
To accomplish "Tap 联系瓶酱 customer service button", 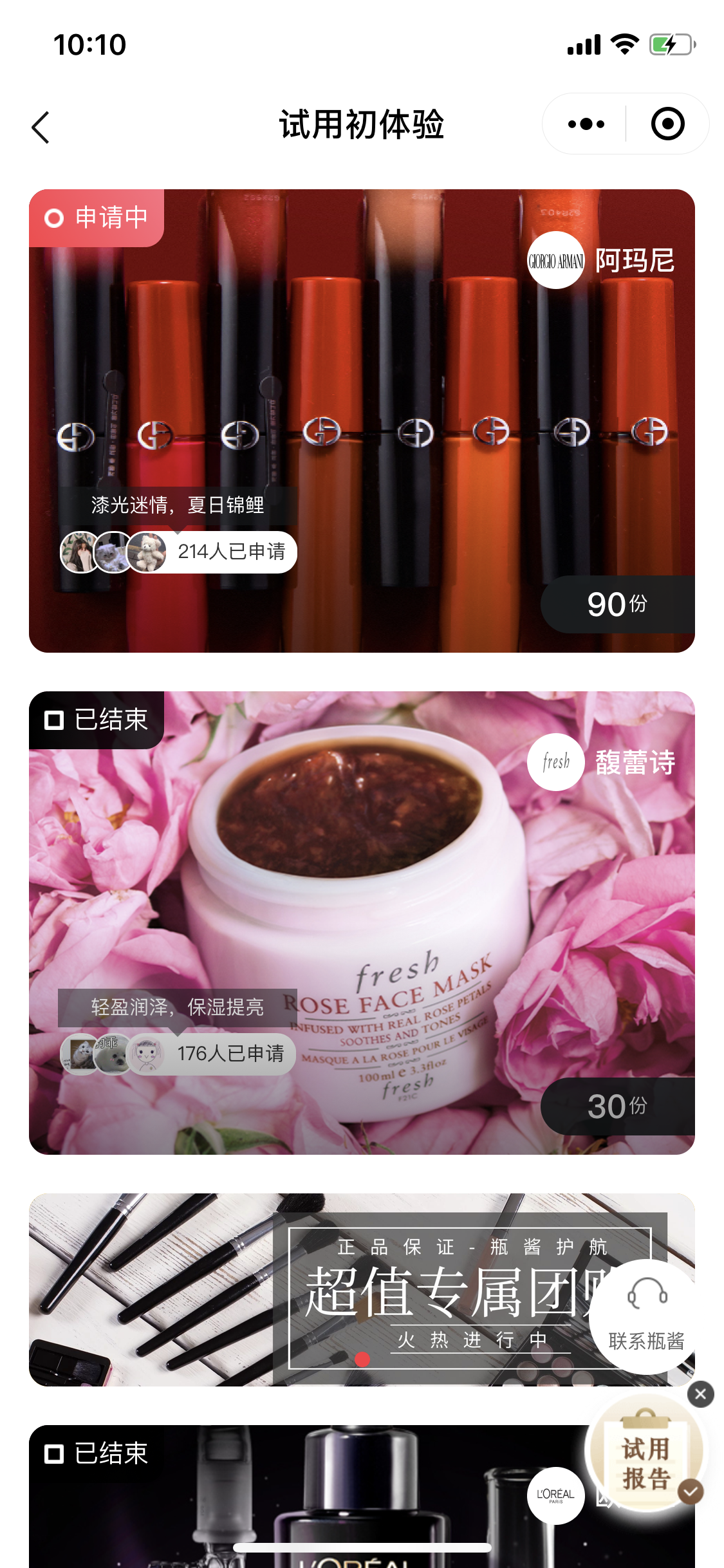I will pyautogui.click(x=646, y=1316).
